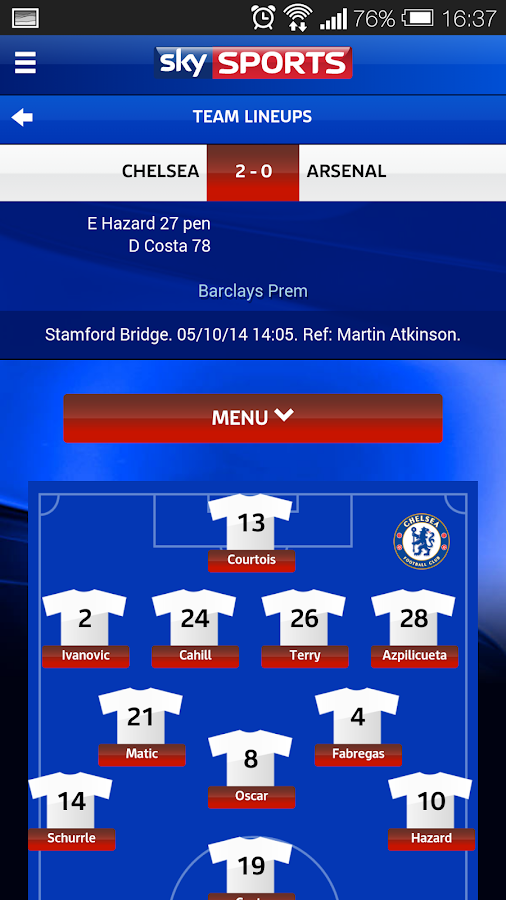Expand the red MENU dropdown
The width and height of the screenshot is (506, 900).
click(x=253, y=418)
